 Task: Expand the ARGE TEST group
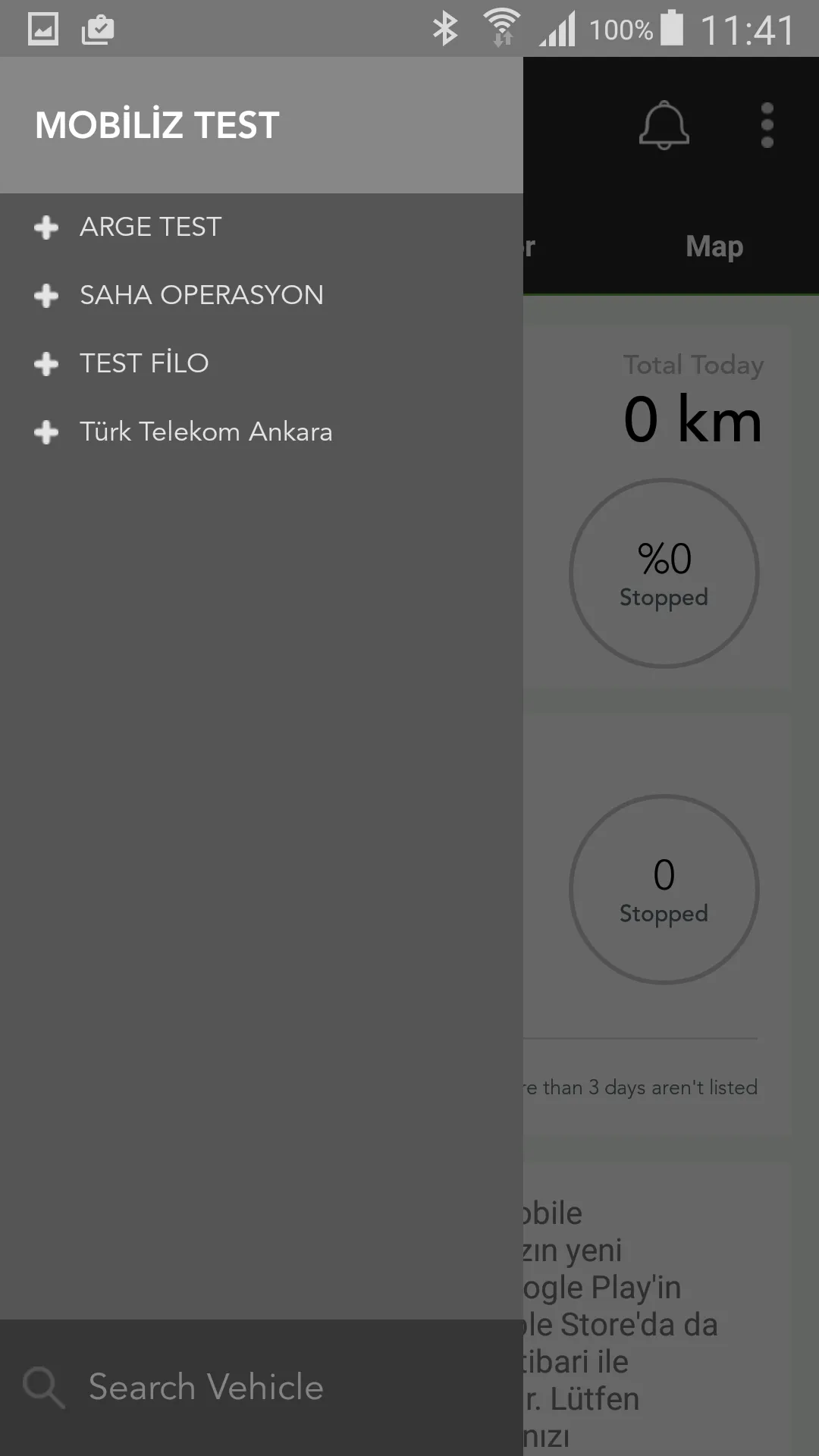click(x=46, y=227)
